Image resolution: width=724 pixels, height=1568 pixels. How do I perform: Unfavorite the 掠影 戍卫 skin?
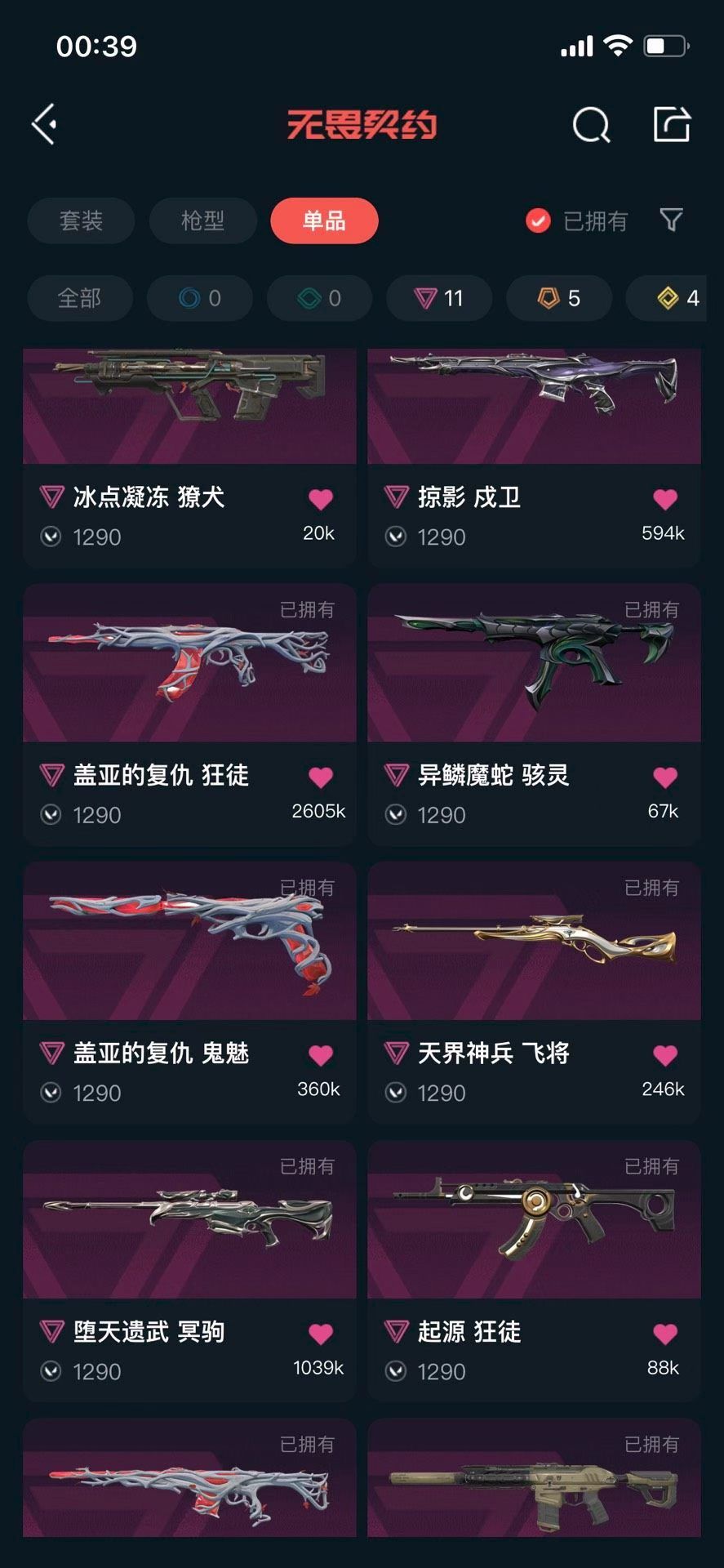coord(665,500)
